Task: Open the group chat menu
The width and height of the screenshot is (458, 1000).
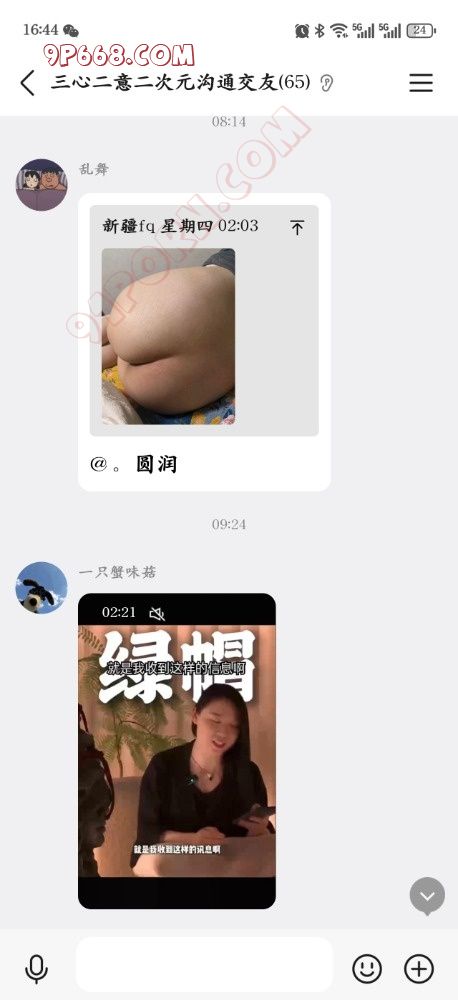Action: coord(421,83)
